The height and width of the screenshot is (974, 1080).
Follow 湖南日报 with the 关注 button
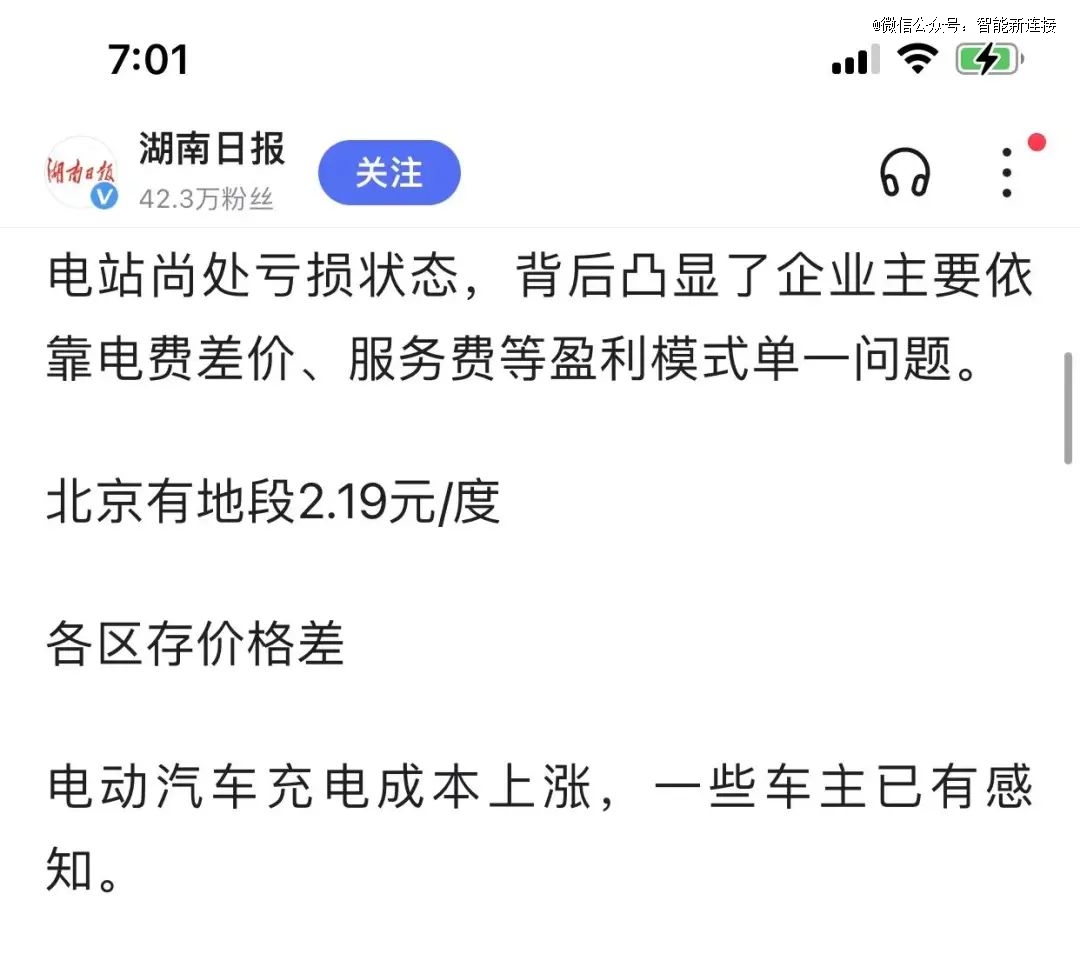coord(389,173)
